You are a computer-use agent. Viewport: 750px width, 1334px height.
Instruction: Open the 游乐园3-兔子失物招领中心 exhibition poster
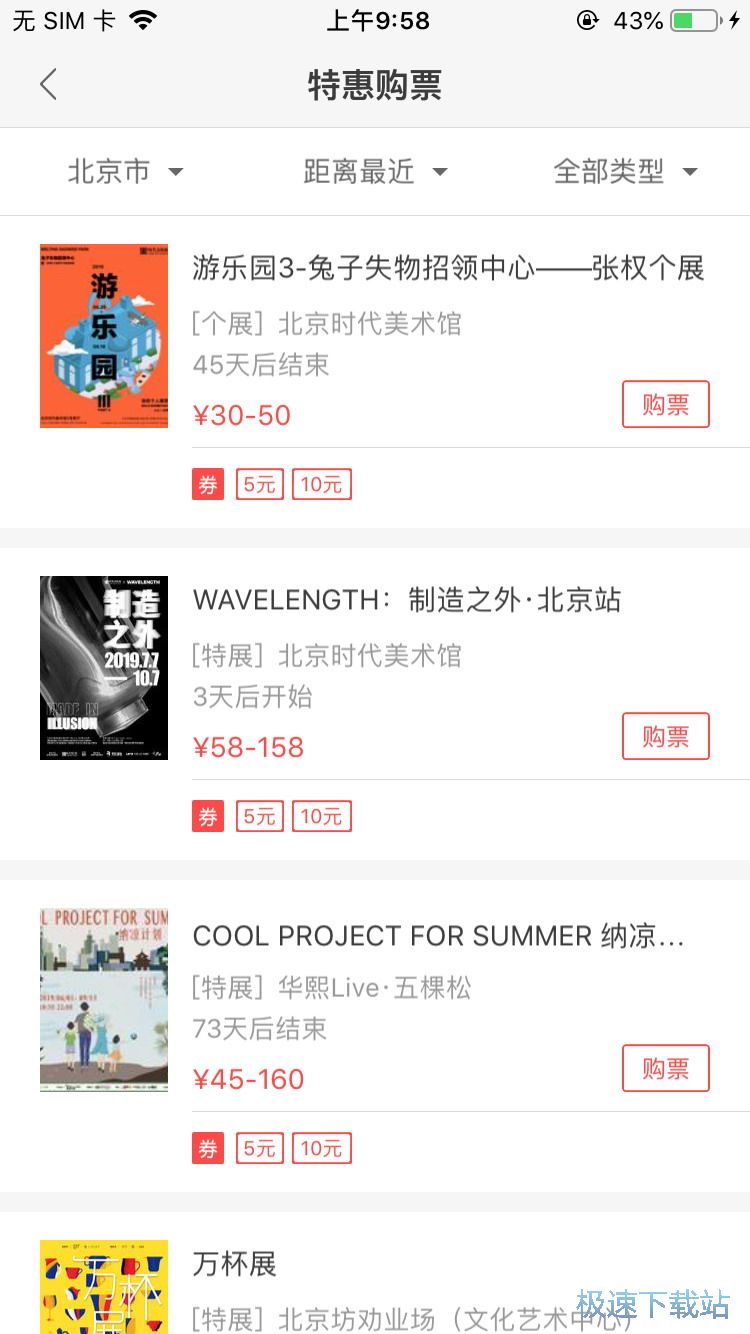tap(104, 336)
